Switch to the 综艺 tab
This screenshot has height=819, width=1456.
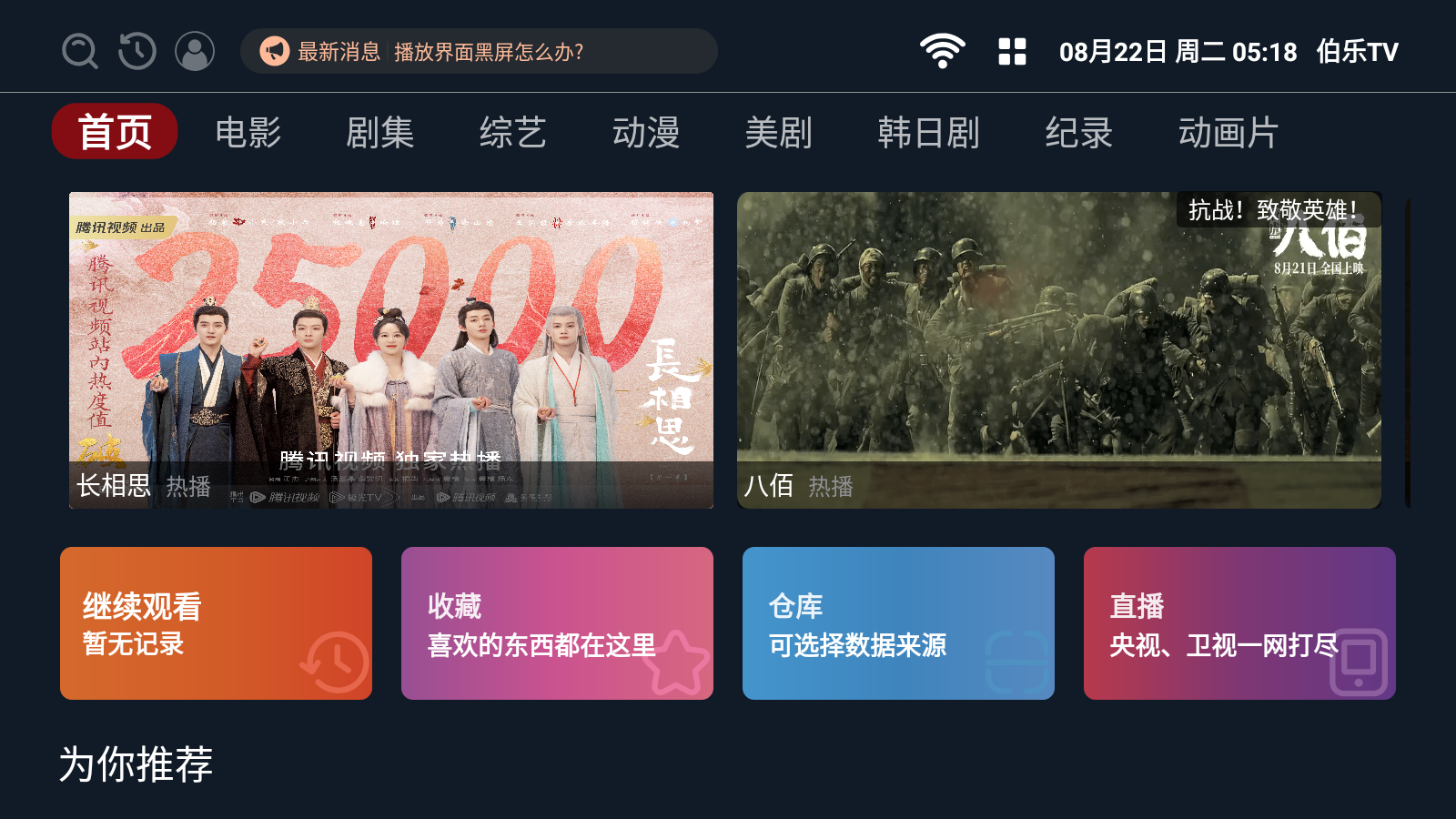(513, 133)
